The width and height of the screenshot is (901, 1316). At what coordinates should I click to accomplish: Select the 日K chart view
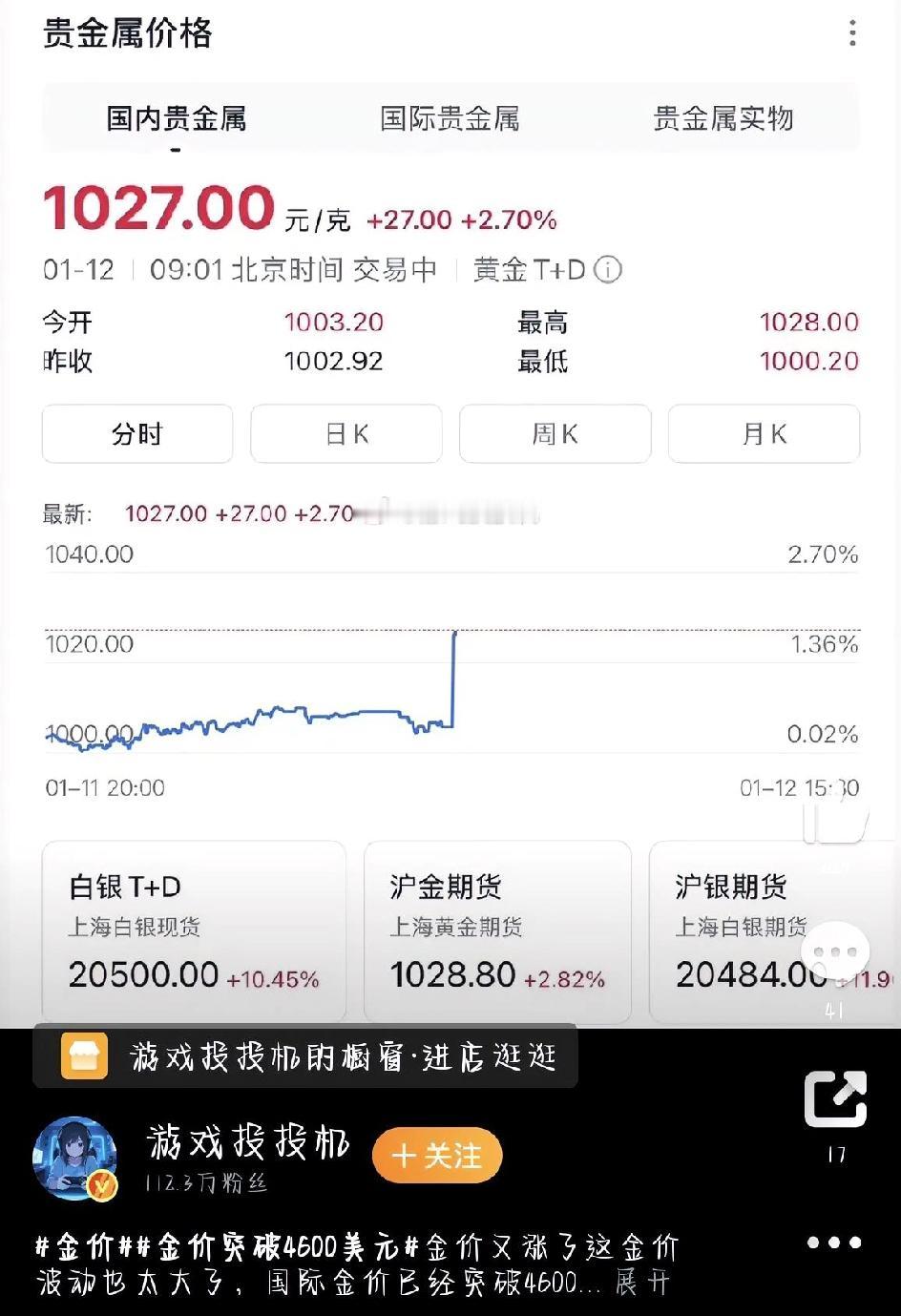click(346, 433)
